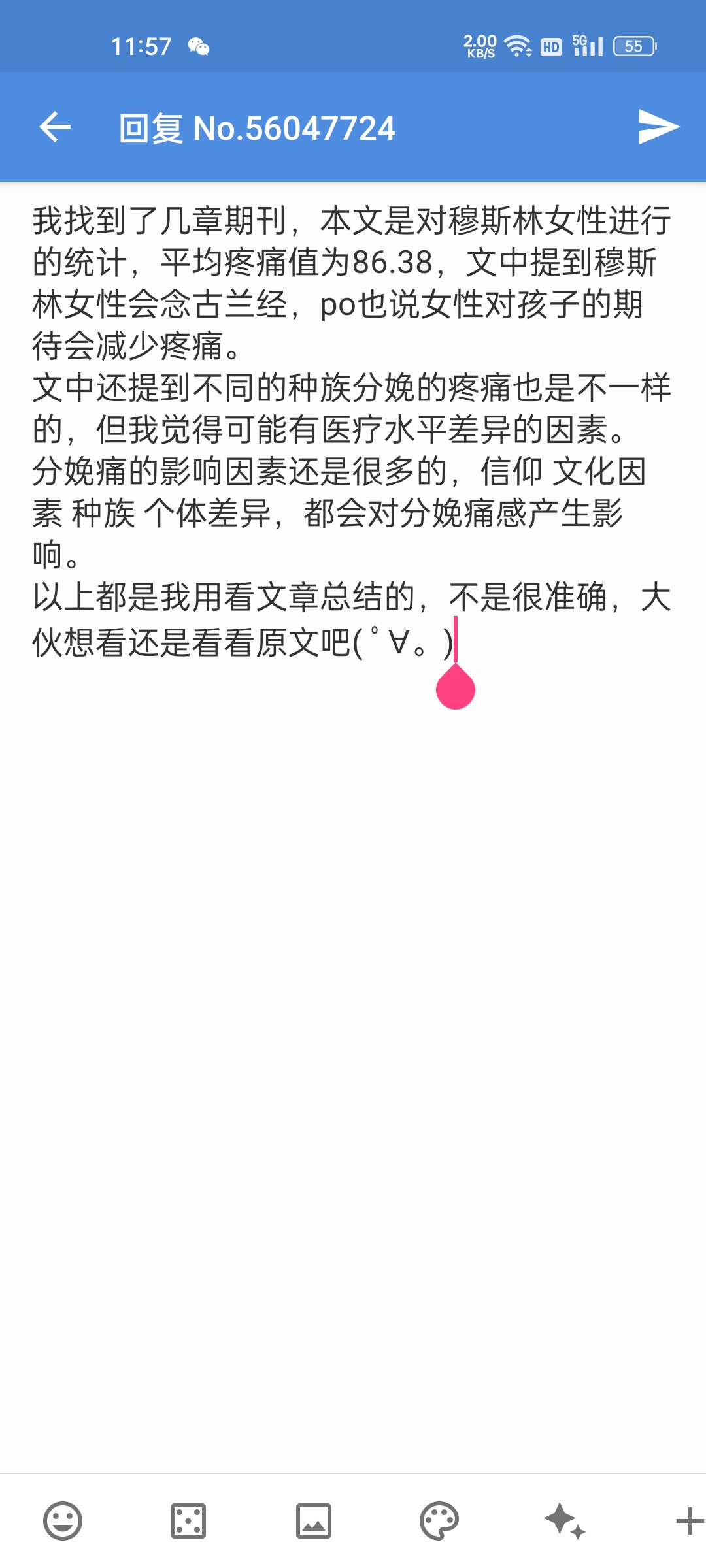Open the emoticon picker
The width and height of the screenshot is (706, 1568).
pyautogui.click(x=63, y=1521)
